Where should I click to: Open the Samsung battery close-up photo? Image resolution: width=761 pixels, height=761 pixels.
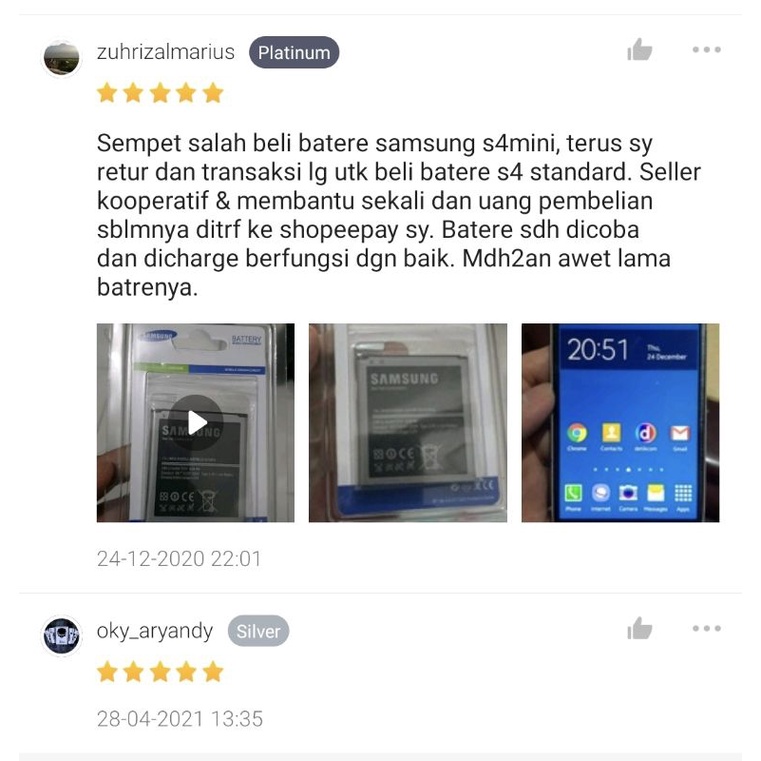coord(408,422)
